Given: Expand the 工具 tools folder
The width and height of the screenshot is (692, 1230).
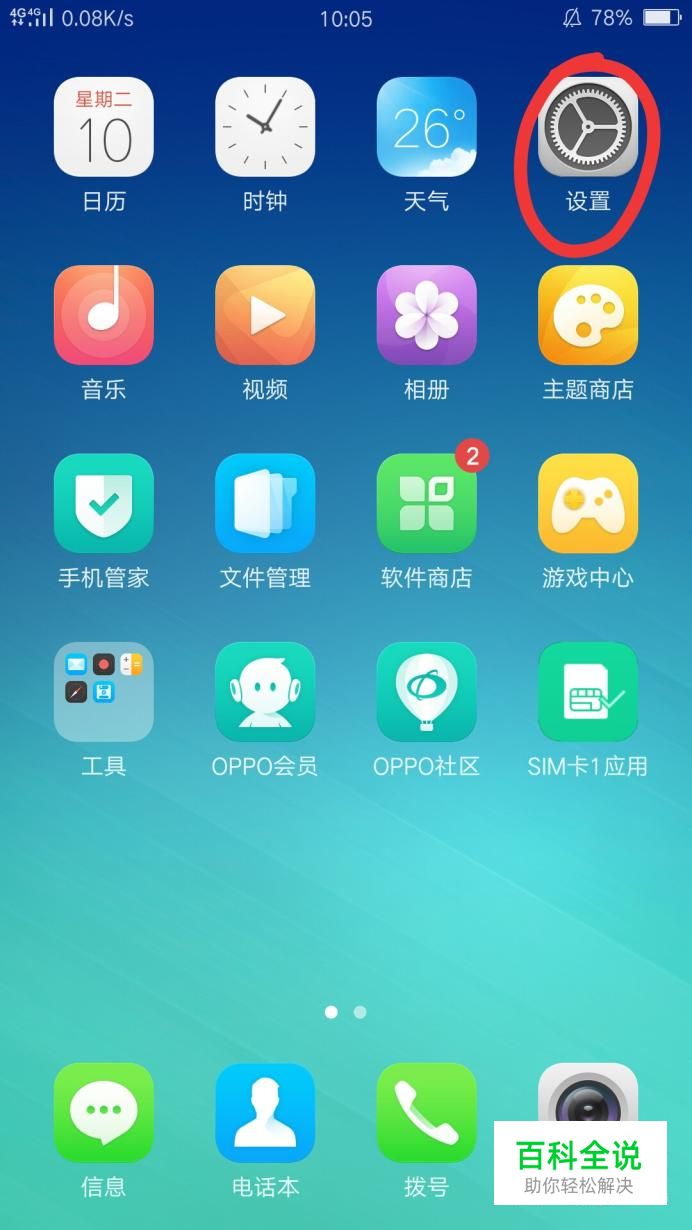Looking at the screenshot, I should [x=104, y=691].
